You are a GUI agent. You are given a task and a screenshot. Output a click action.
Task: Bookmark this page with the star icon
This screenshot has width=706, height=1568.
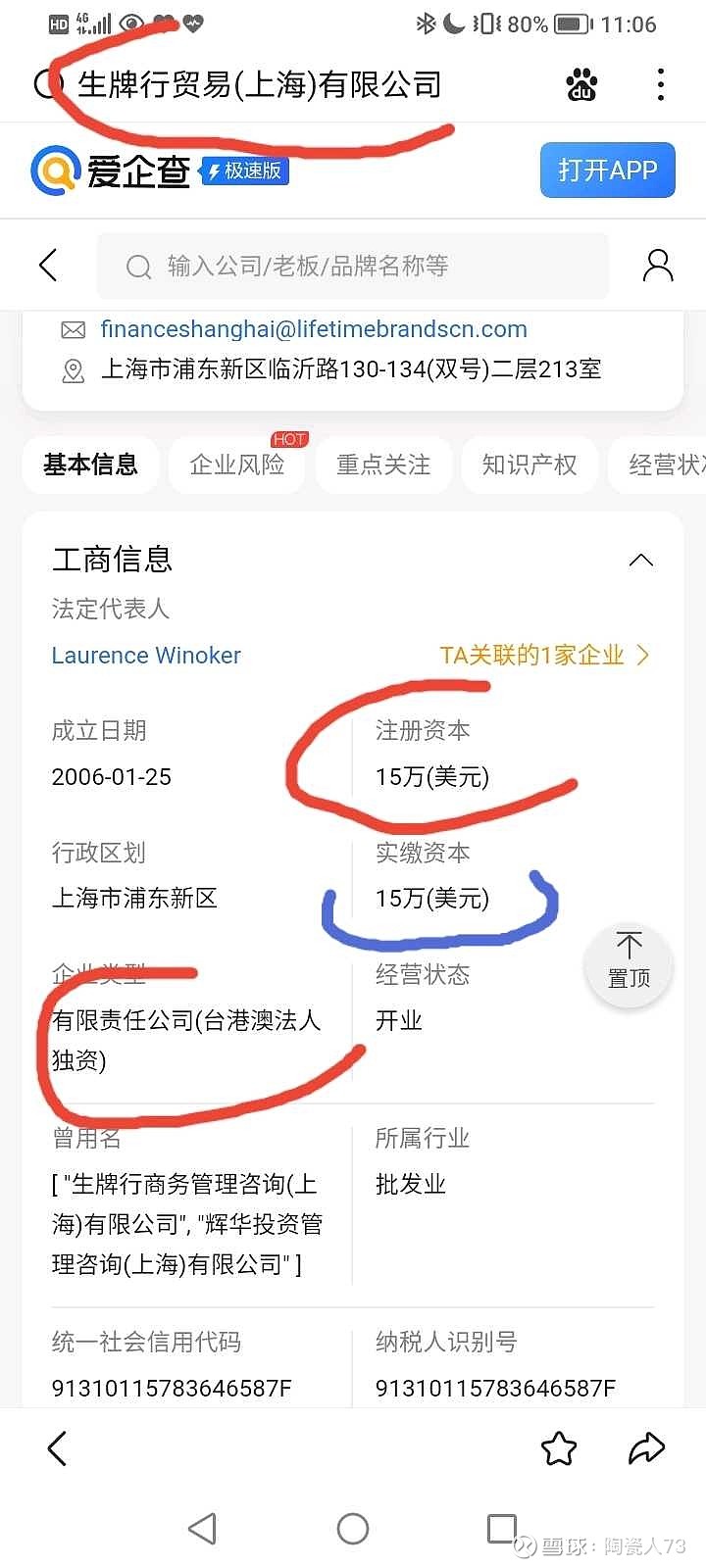[x=559, y=1448]
